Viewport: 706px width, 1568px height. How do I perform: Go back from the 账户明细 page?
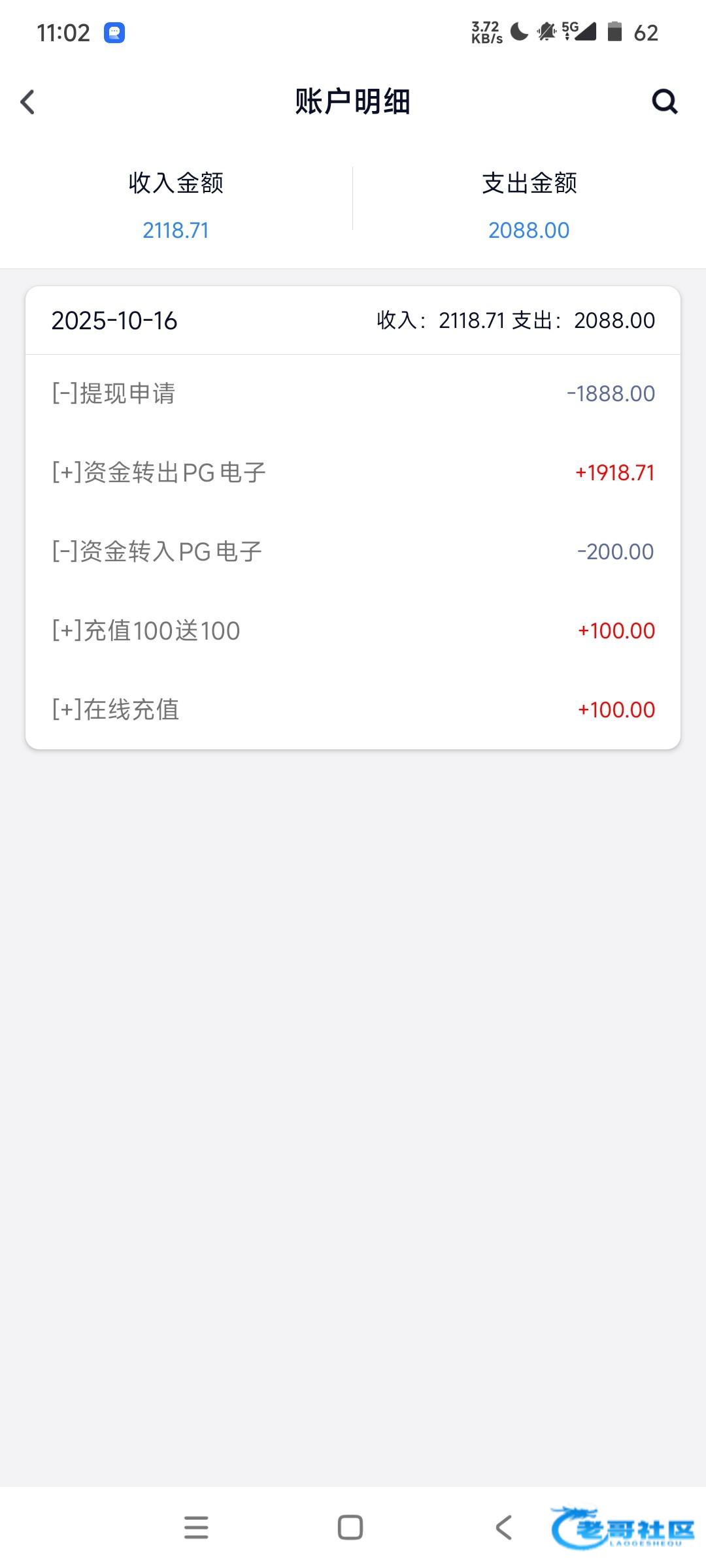coord(27,102)
